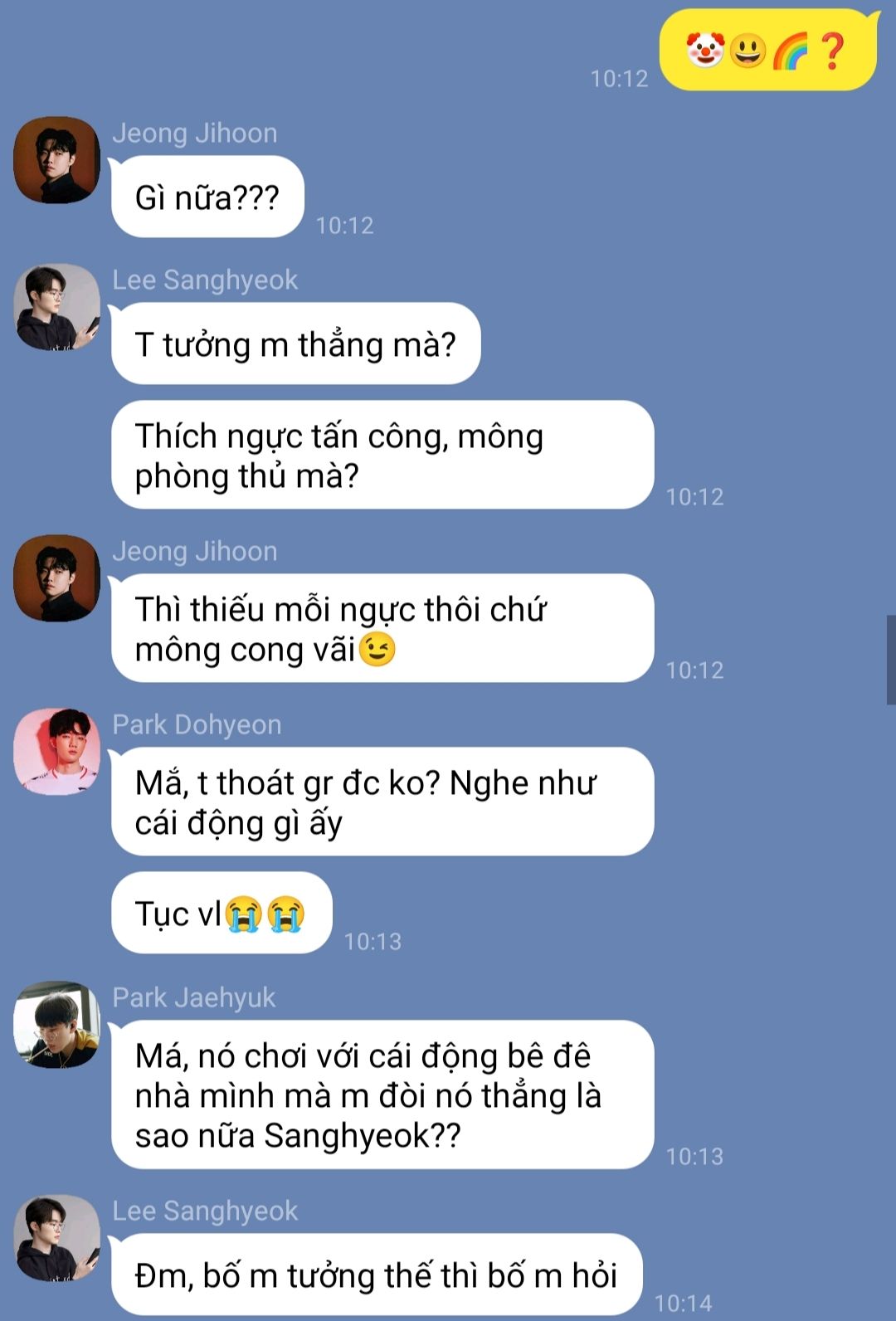Open Park Dohyeon's profile avatar
The height and width of the screenshot is (1321, 896).
point(56,752)
